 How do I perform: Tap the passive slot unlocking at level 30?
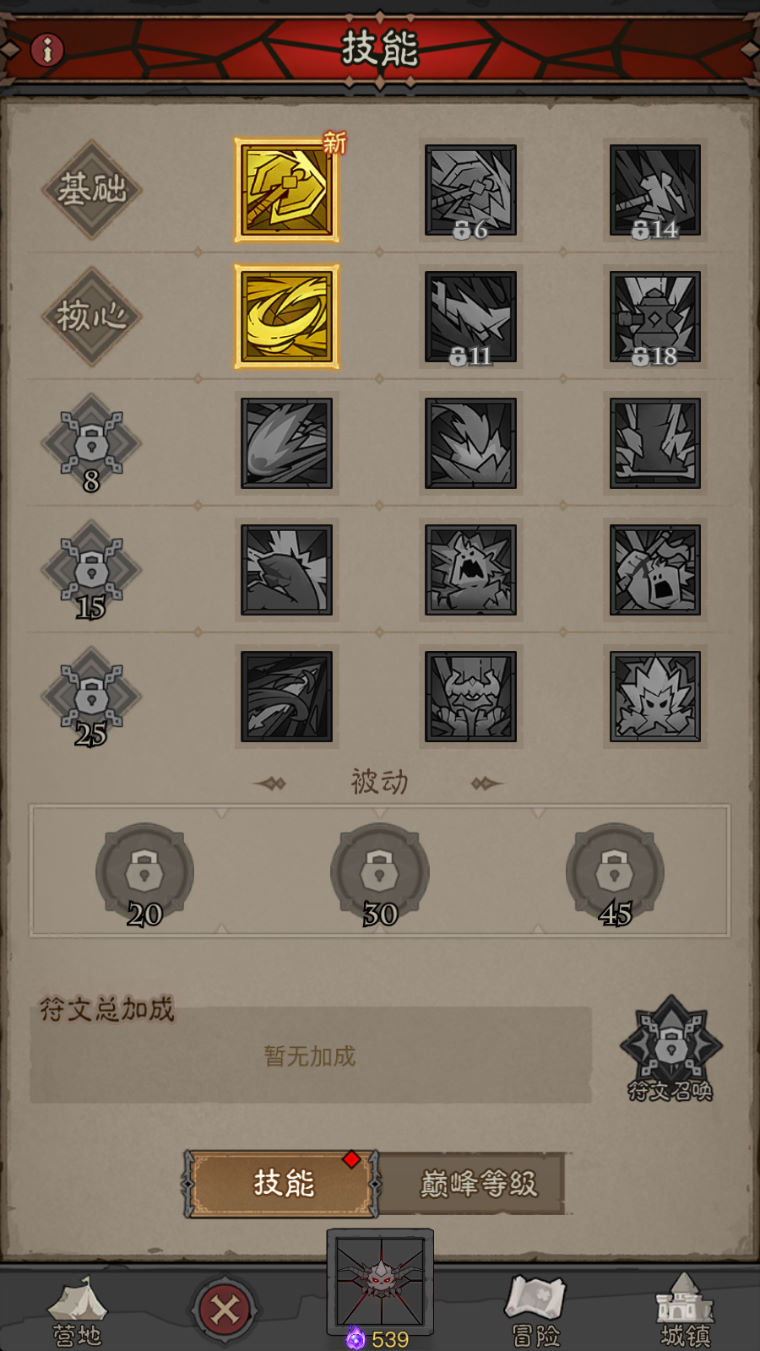coord(380,872)
